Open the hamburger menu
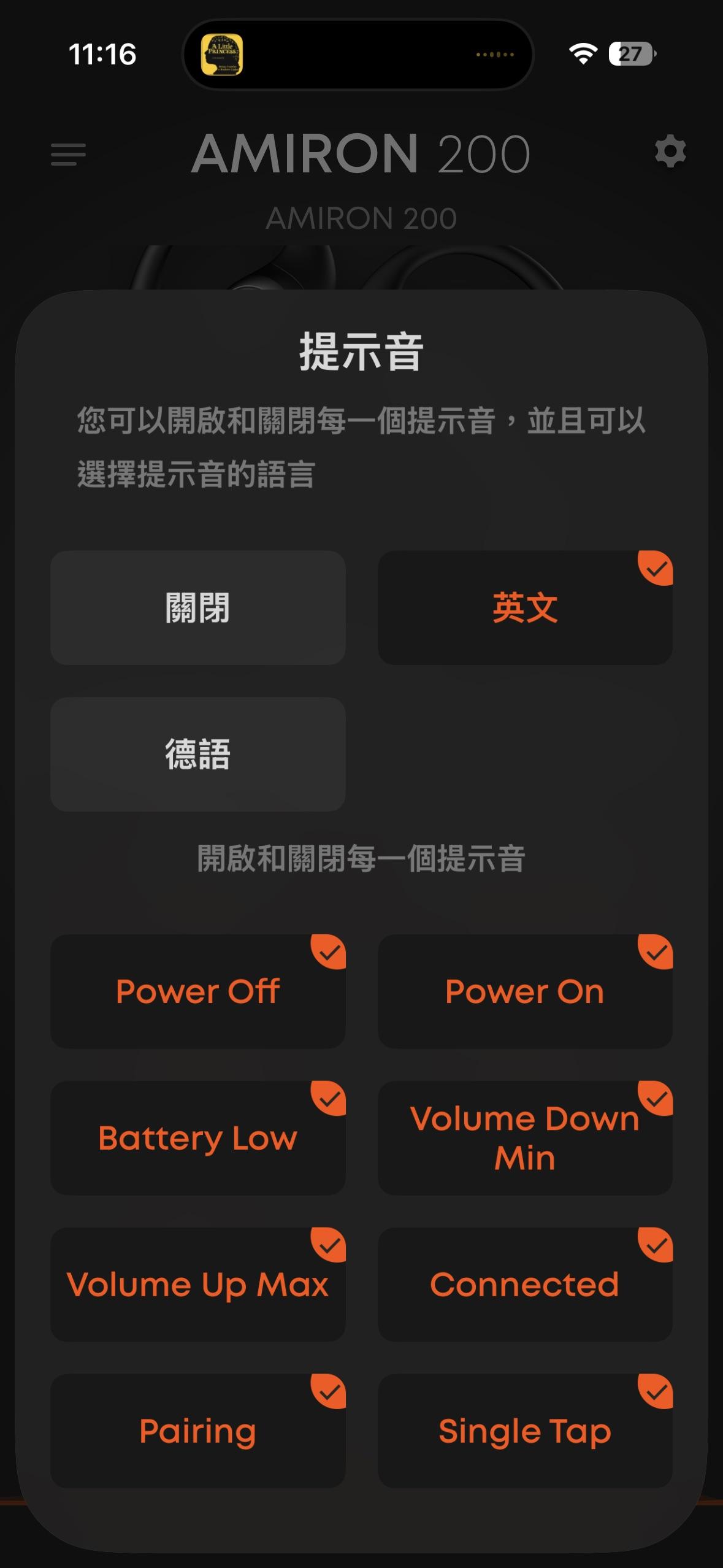Viewport: 723px width, 1568px height. coord(68,154)
